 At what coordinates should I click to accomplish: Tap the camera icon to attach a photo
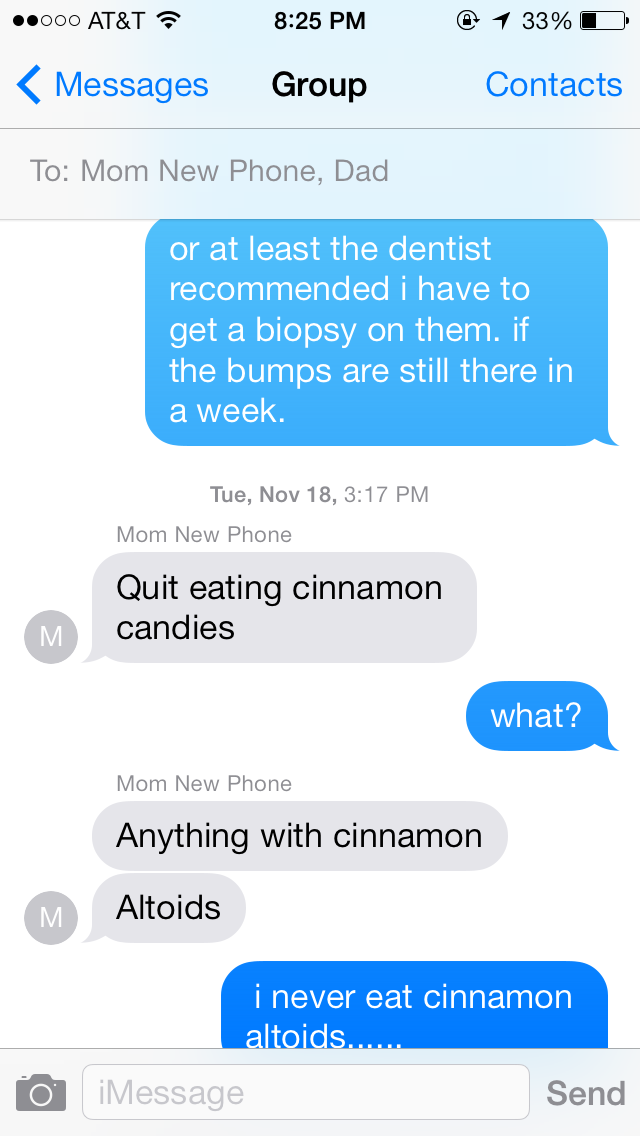click(x=41, y=1092)
